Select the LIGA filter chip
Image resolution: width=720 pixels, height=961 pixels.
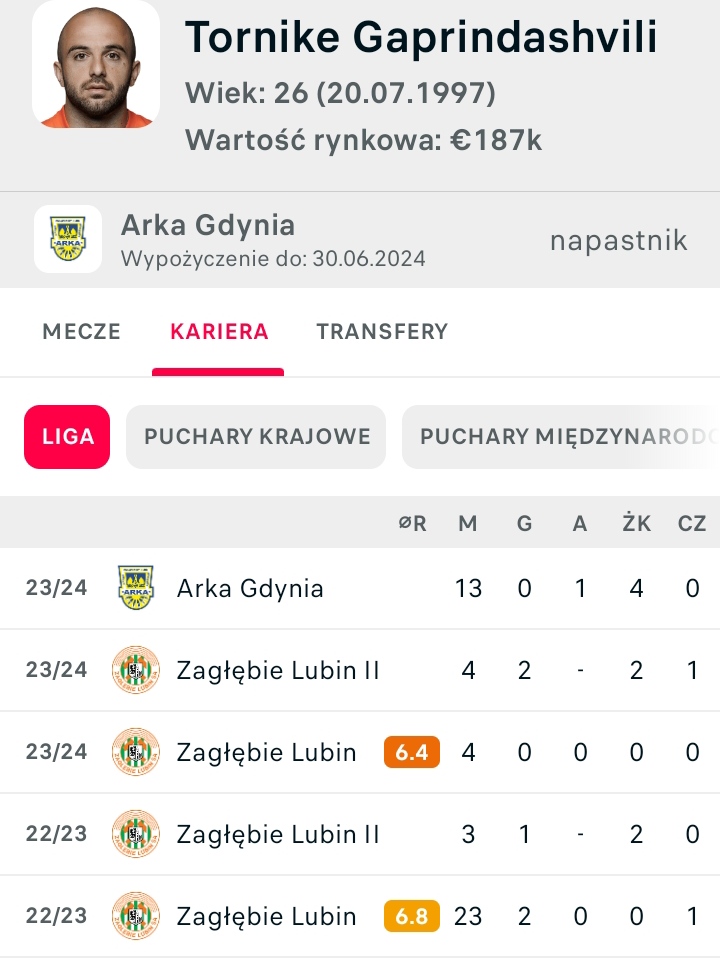pyautogui.click(x=67, y=437)
